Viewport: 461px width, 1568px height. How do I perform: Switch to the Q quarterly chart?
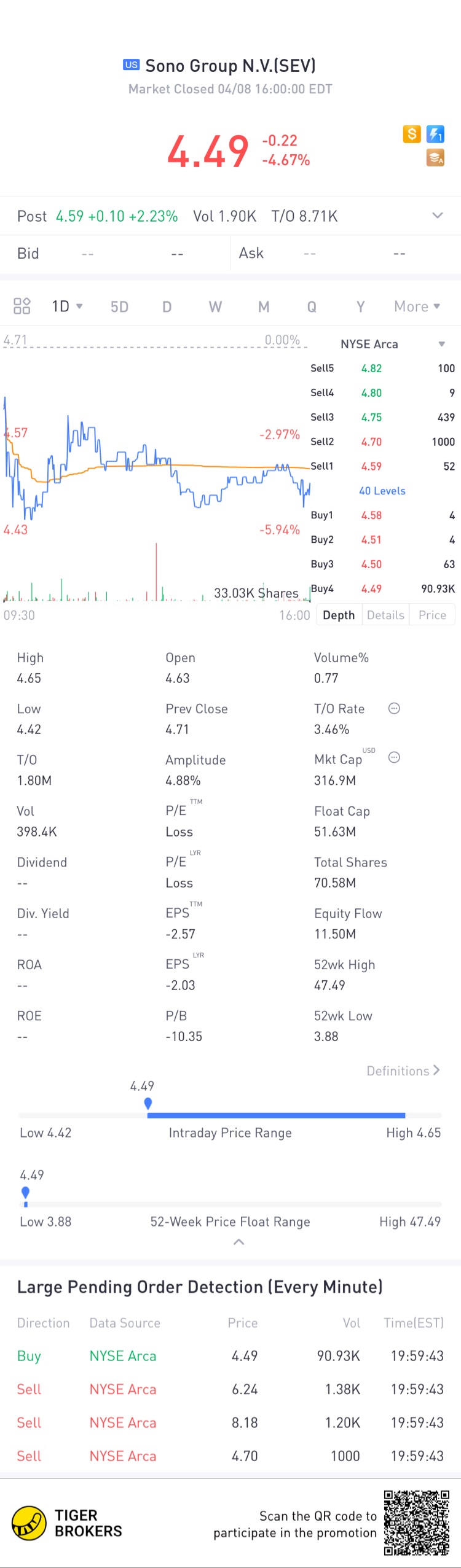coord(312,306)
